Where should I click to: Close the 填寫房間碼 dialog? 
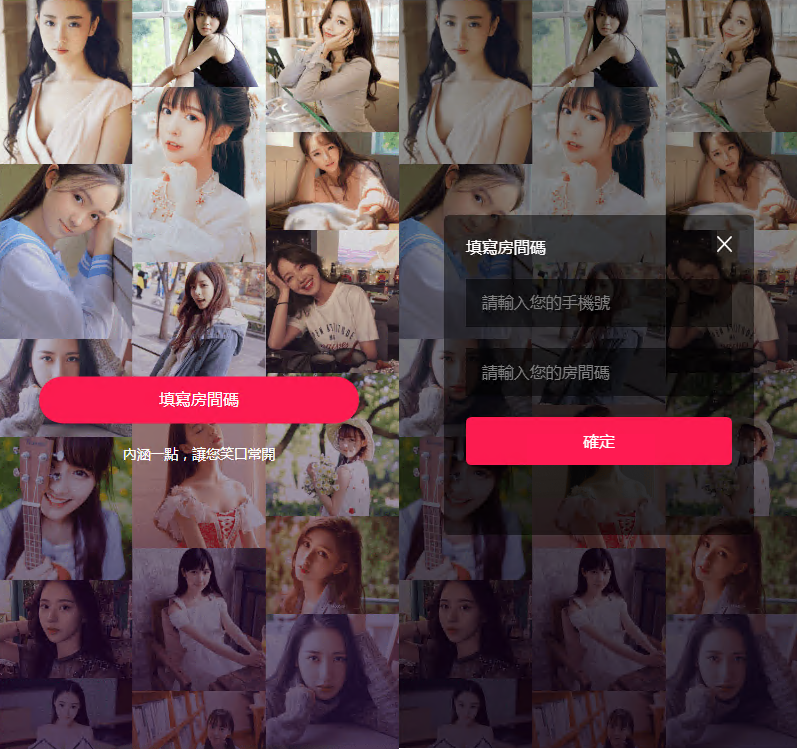(725, 244)
